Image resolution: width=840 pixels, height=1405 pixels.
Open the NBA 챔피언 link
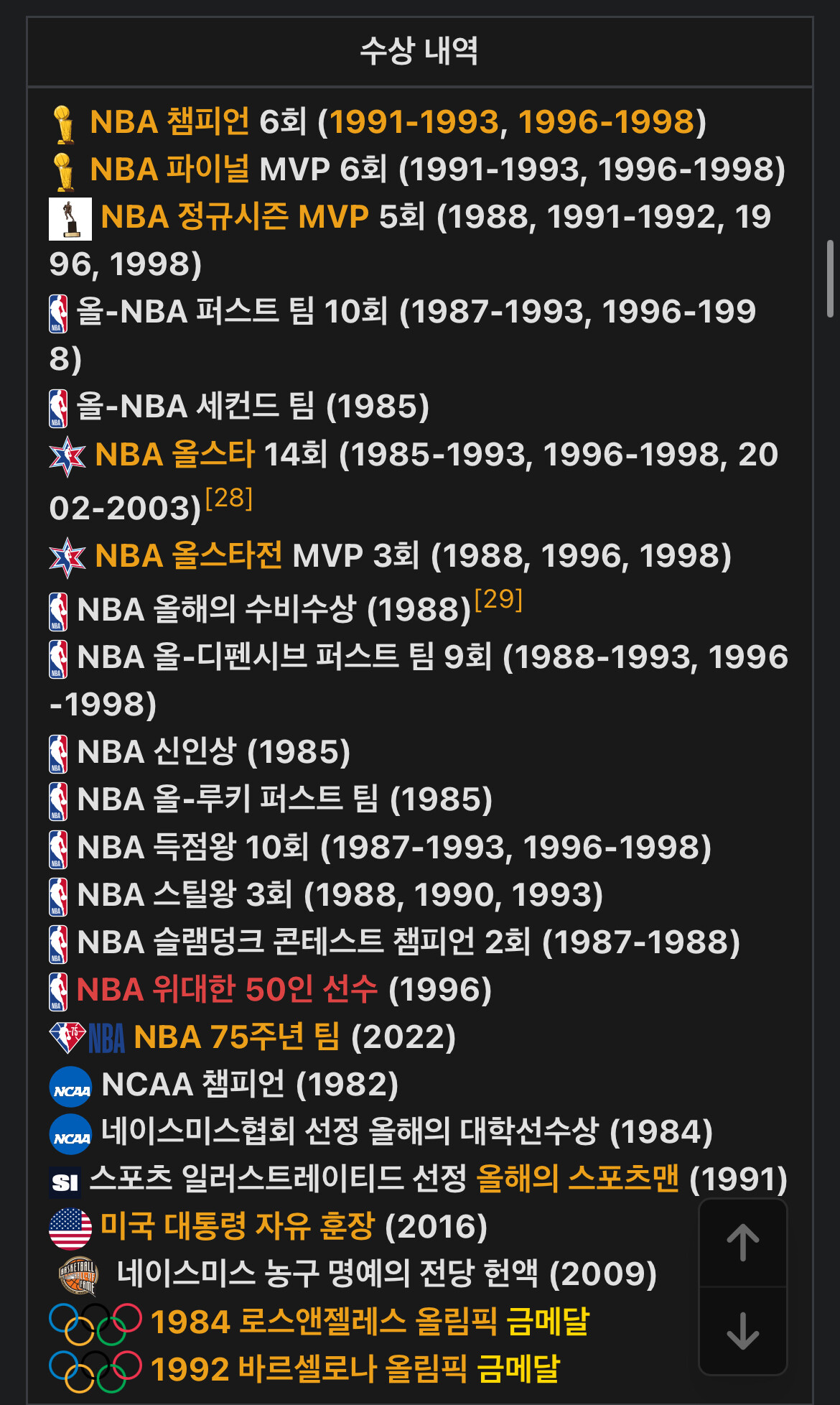pyautogui.click(x=169, y=121)
